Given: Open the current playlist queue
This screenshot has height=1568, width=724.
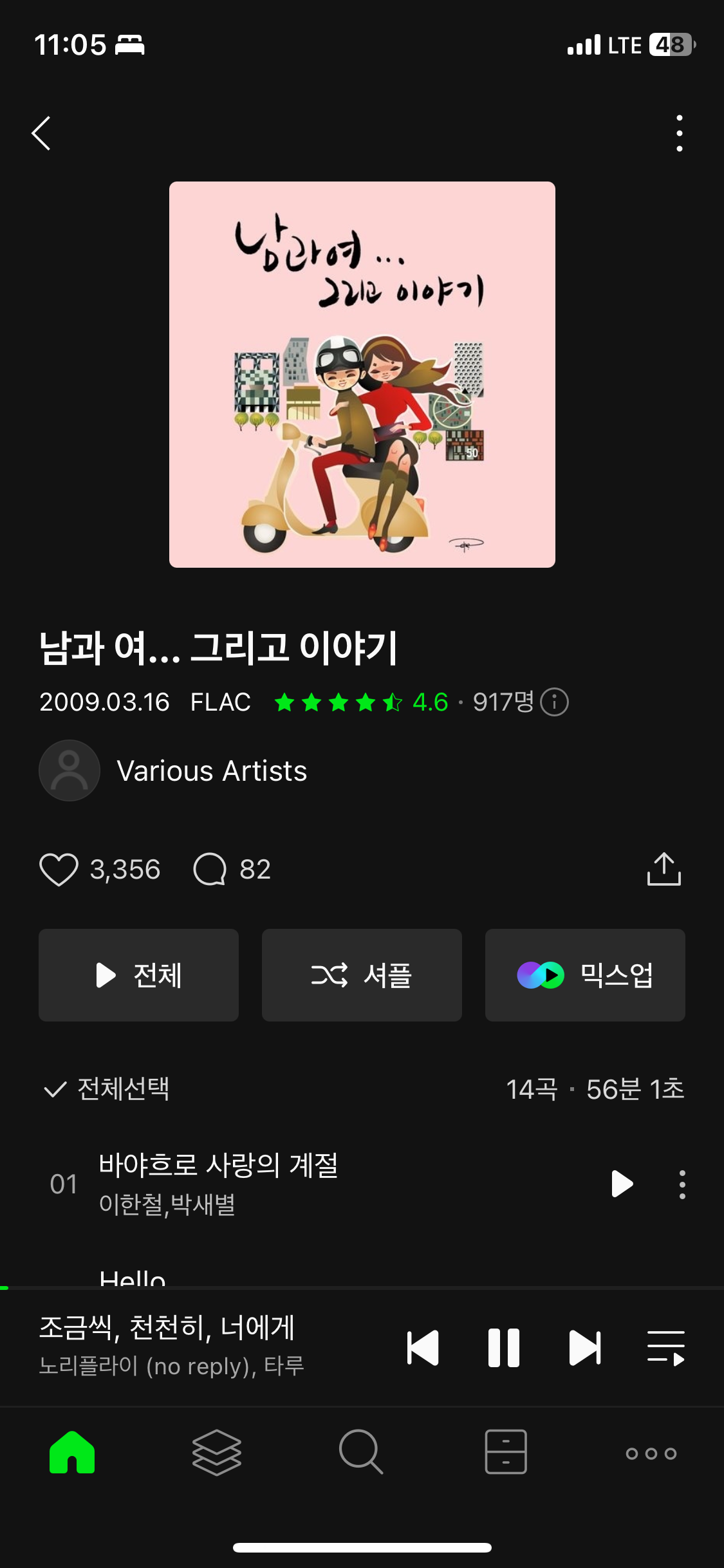Looking at the screenshot, I should pyautogui.click(x=665, y=1348).
